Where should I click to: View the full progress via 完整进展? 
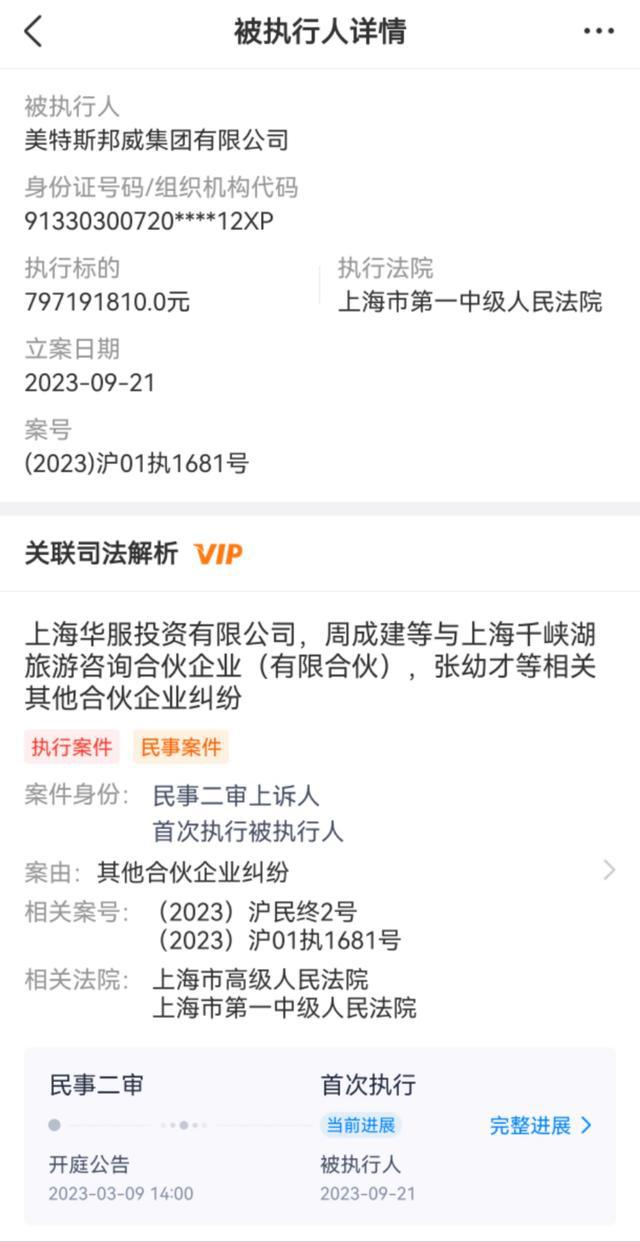(x=541, y=1126)
